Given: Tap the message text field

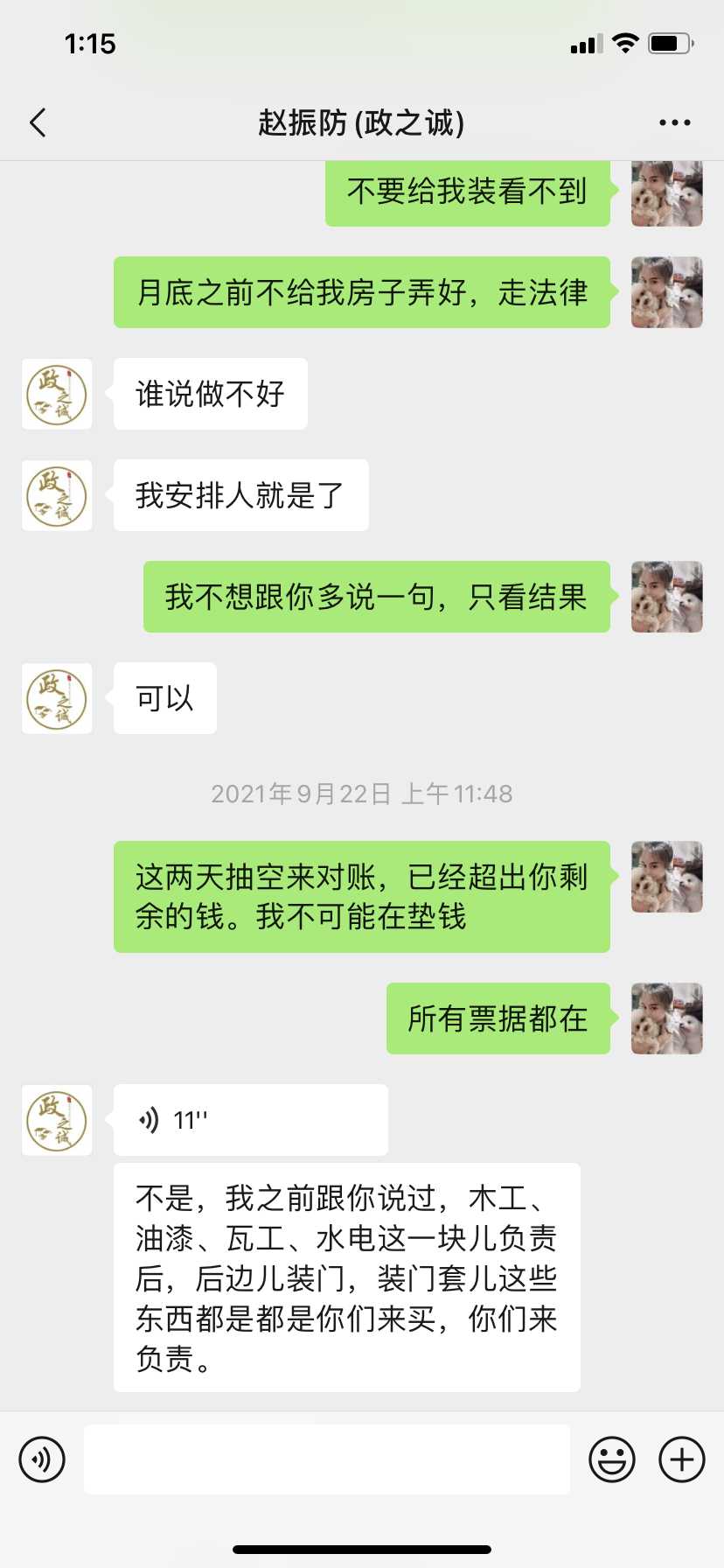Looking at the screenshot, I should [x=326, y=1459].
